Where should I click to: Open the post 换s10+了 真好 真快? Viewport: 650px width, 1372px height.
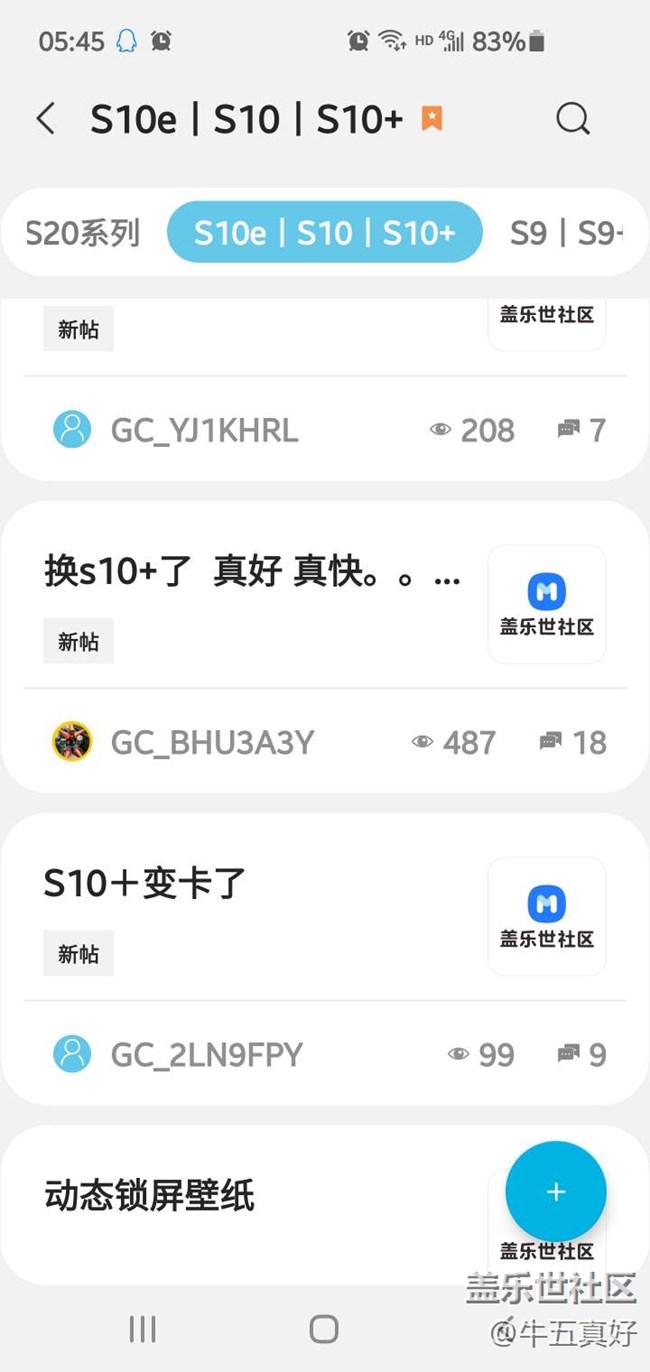click(252, 571)
